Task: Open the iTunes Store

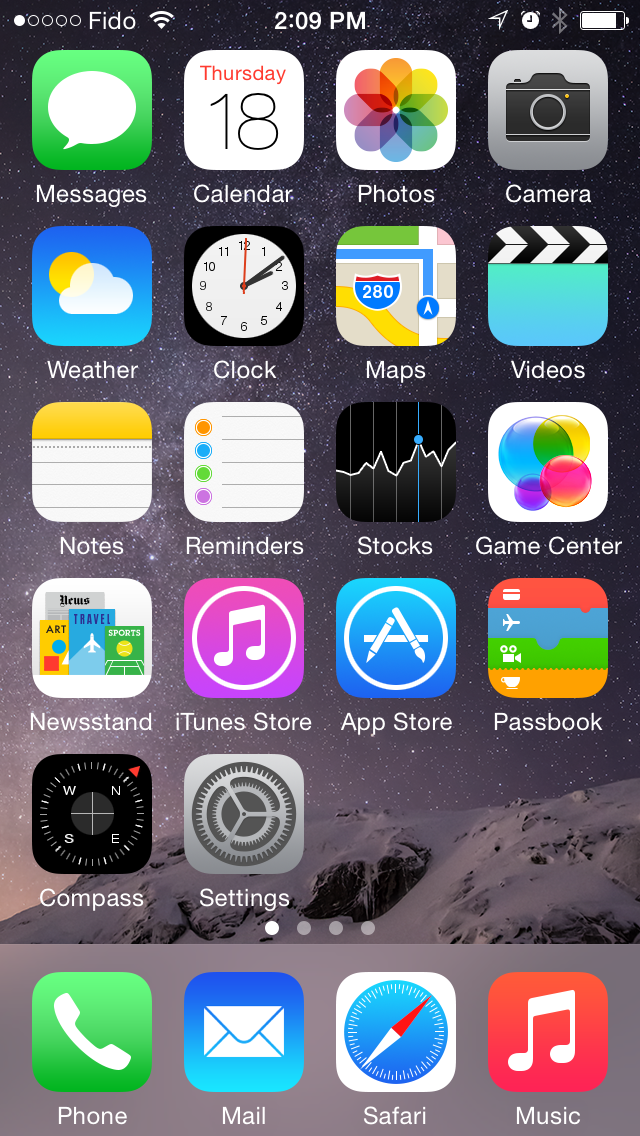Action: coord(244,638)
